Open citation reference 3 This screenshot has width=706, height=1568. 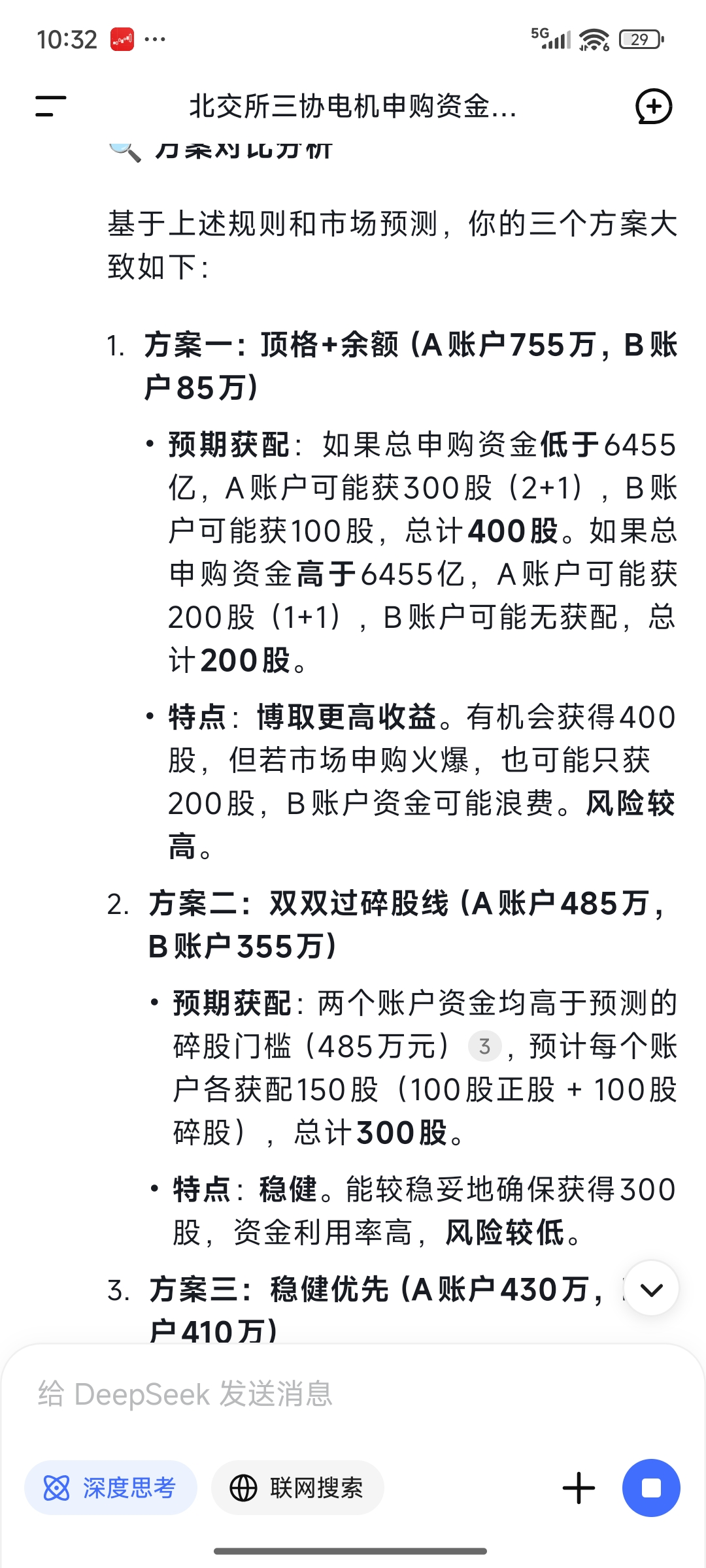click(484, 1047)
